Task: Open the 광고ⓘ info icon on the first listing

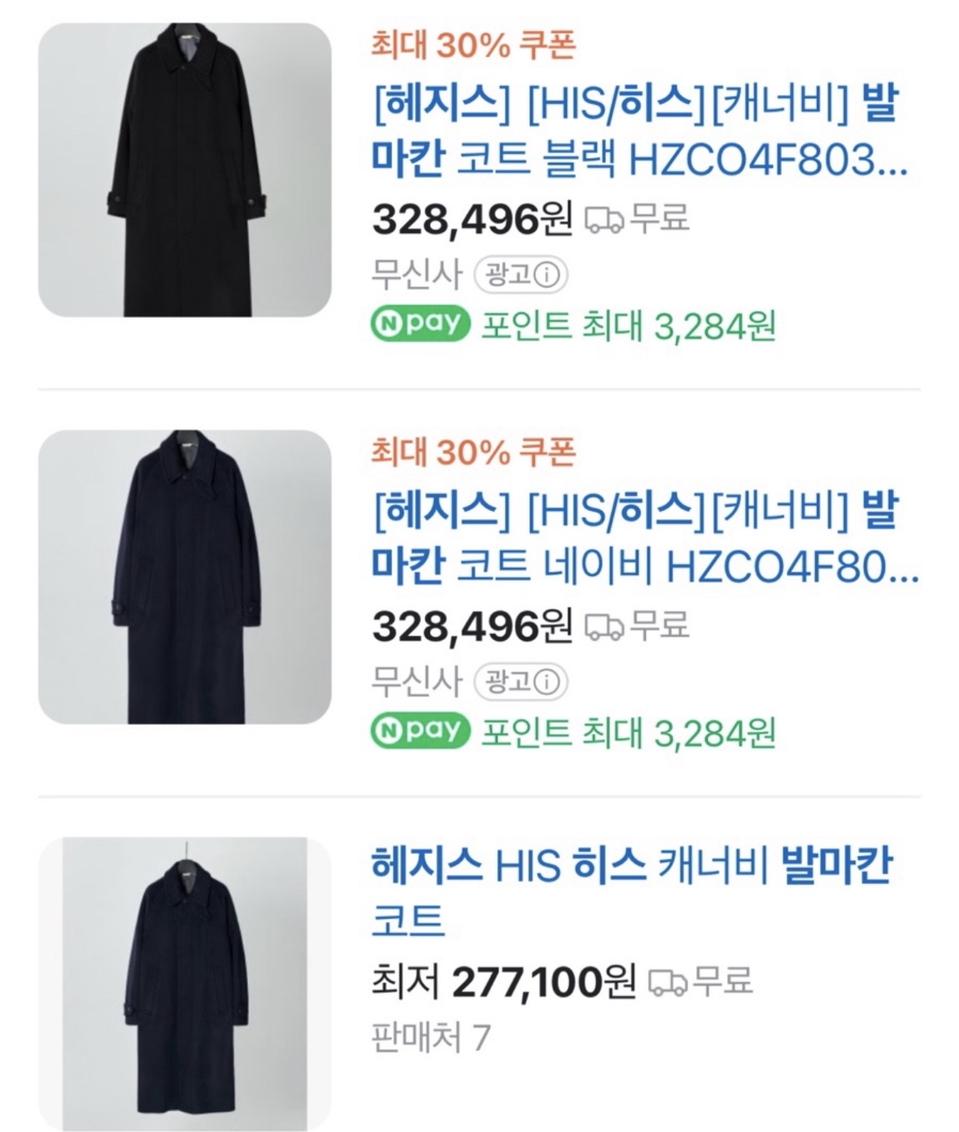Action: tap(521, 272)
